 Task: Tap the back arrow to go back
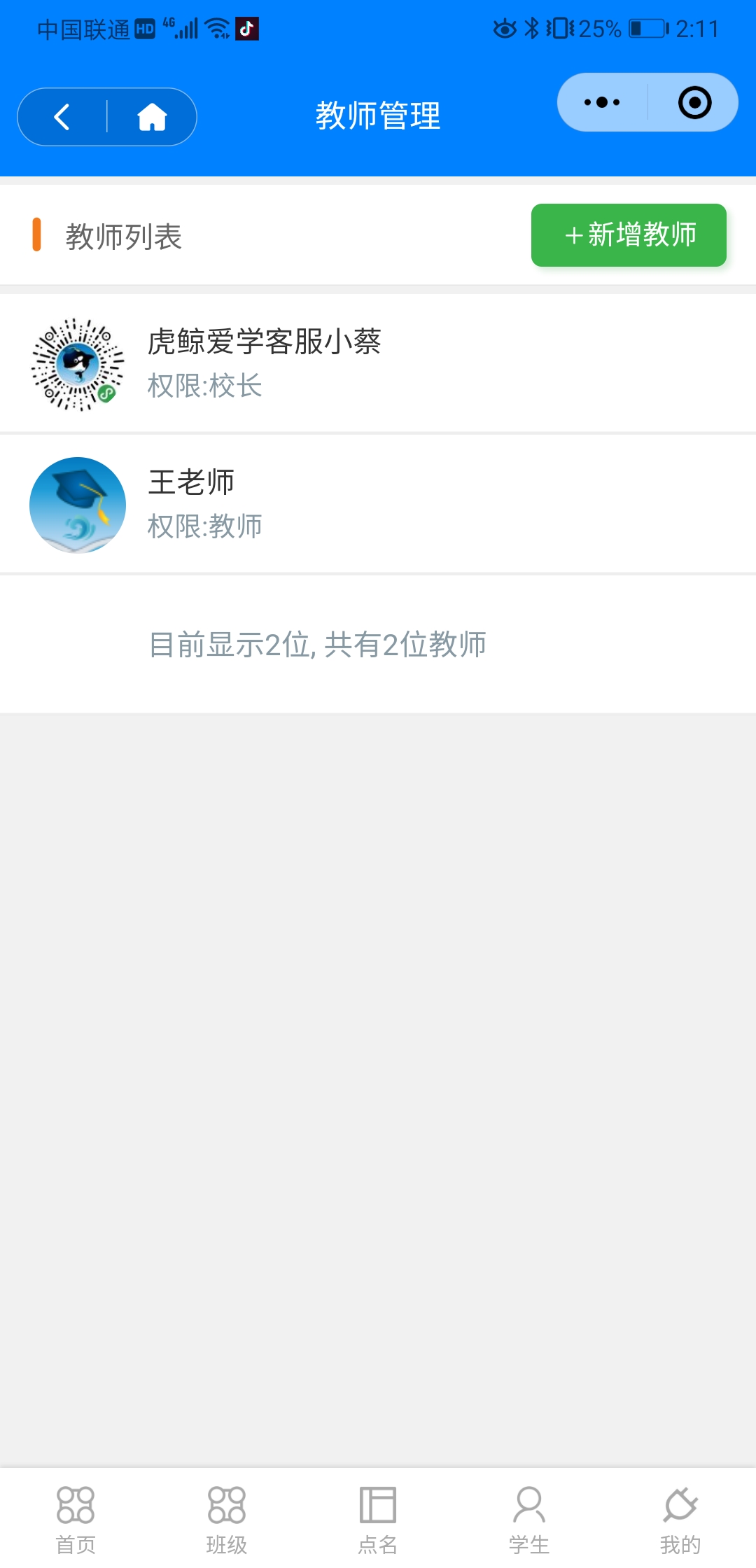pyautogui.click(x=62, y=117)
